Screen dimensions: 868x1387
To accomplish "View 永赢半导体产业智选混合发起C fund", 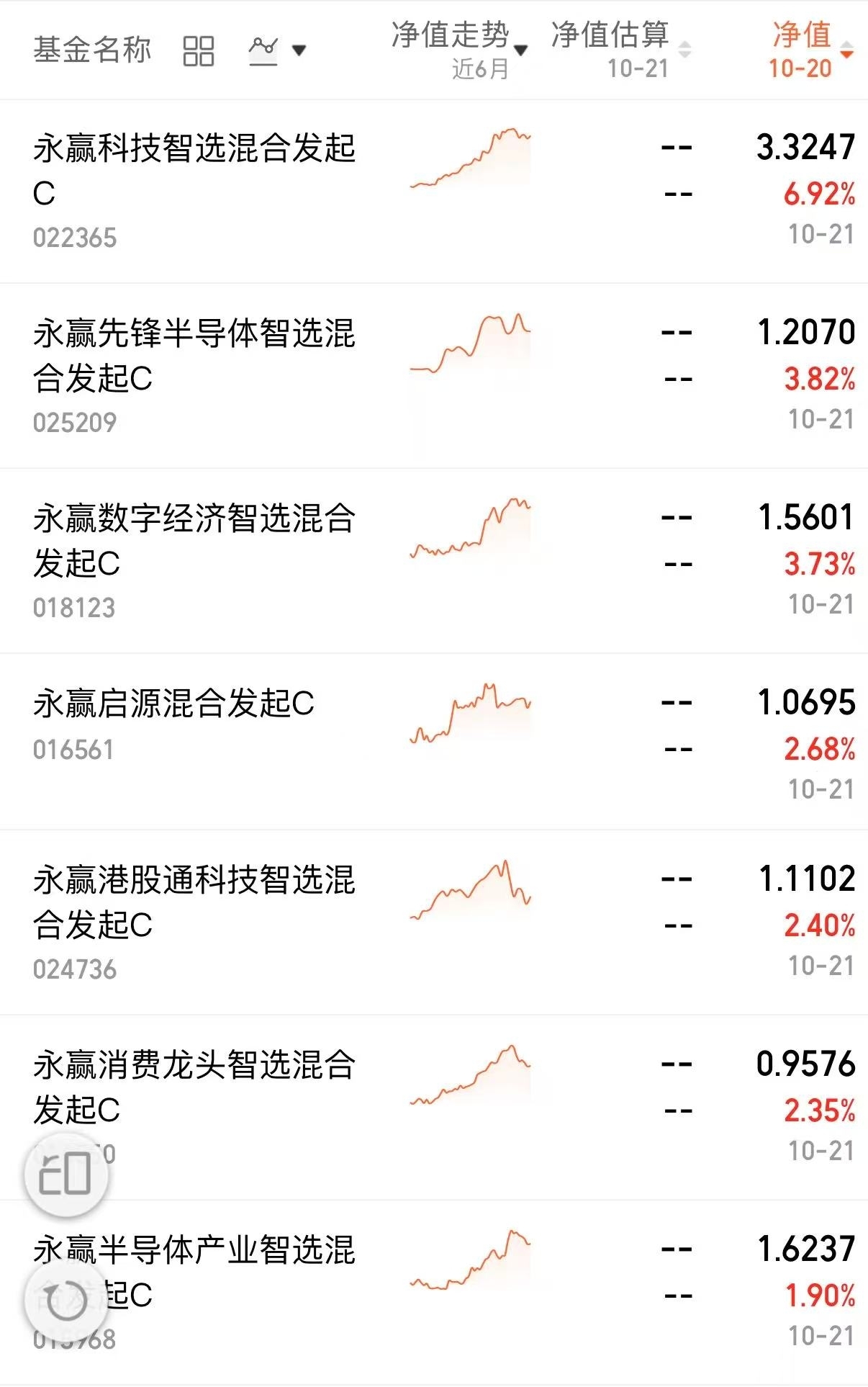I will tap(434, 1293).
